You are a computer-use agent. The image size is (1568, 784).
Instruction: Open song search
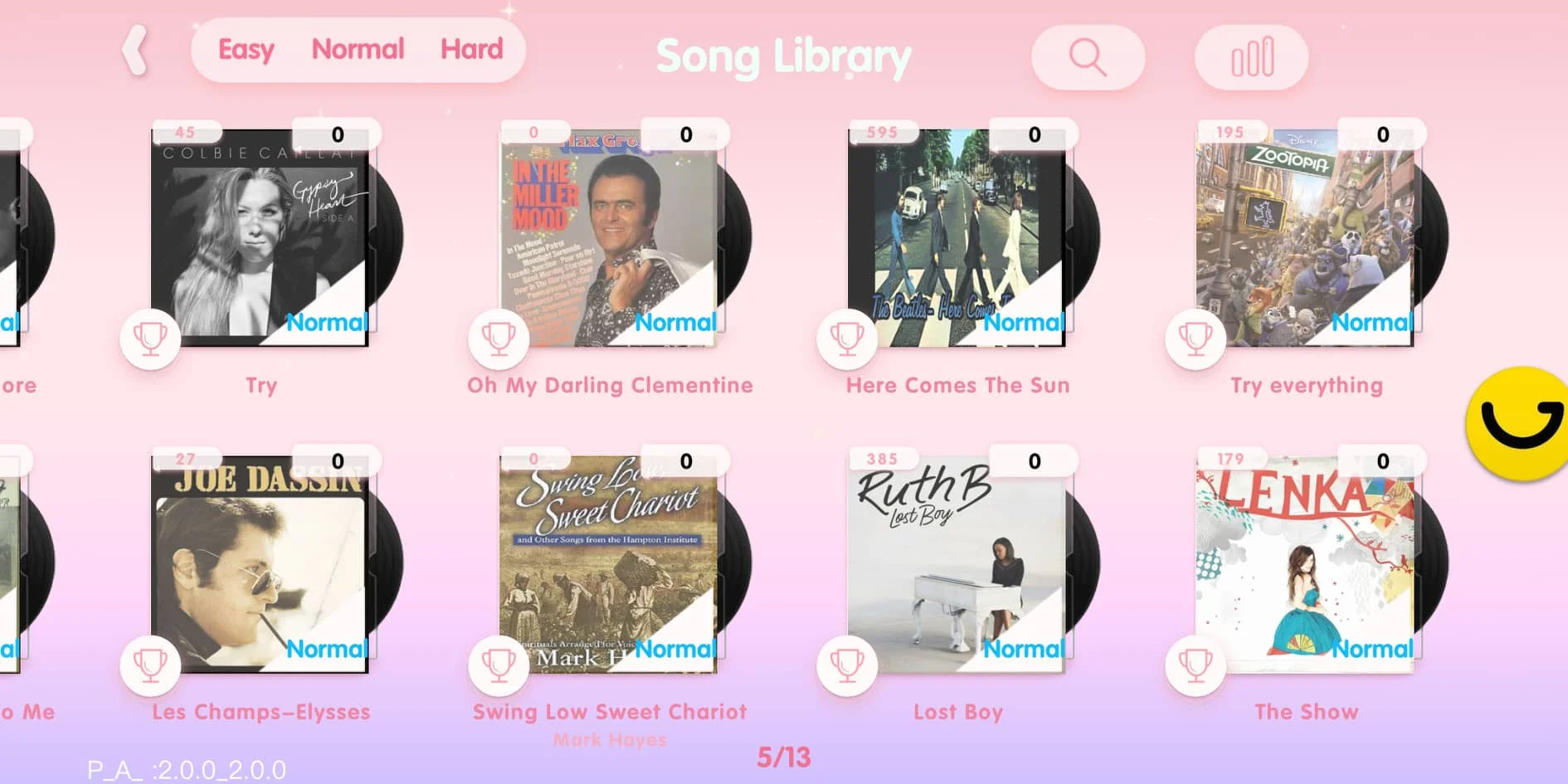point(1087,57)
